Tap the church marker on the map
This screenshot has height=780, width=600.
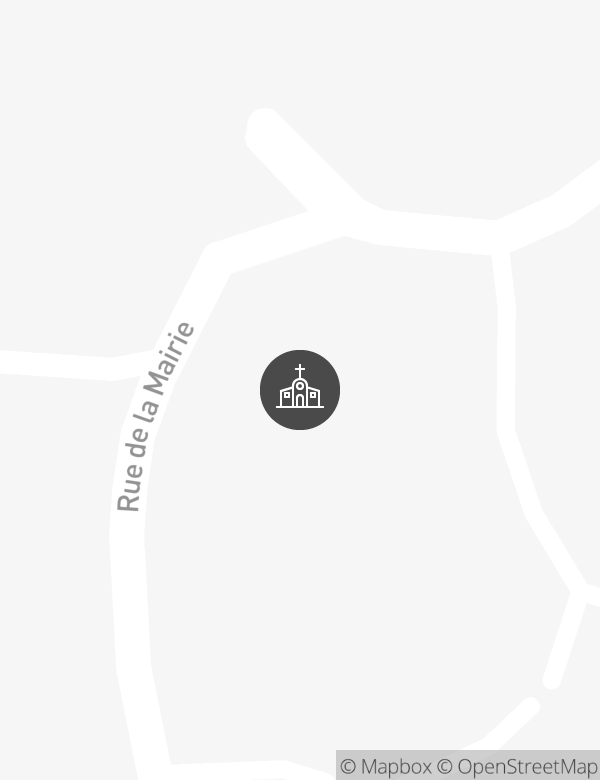tap(300, 390)
